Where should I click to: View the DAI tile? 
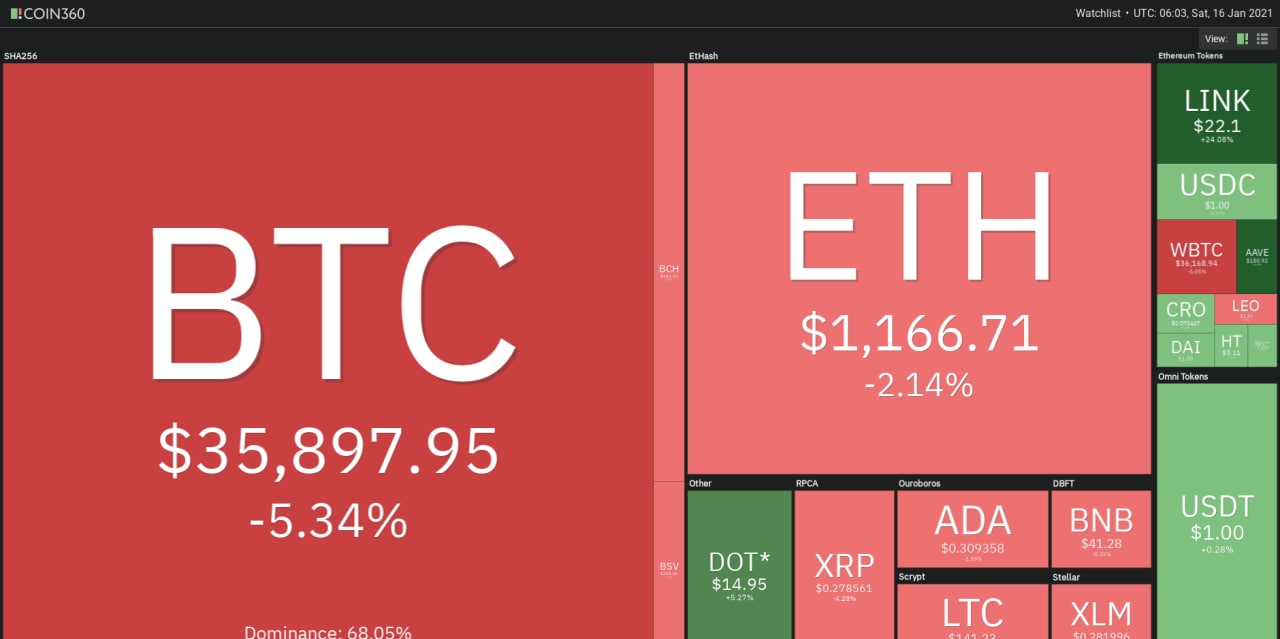tap(1186, 350)
